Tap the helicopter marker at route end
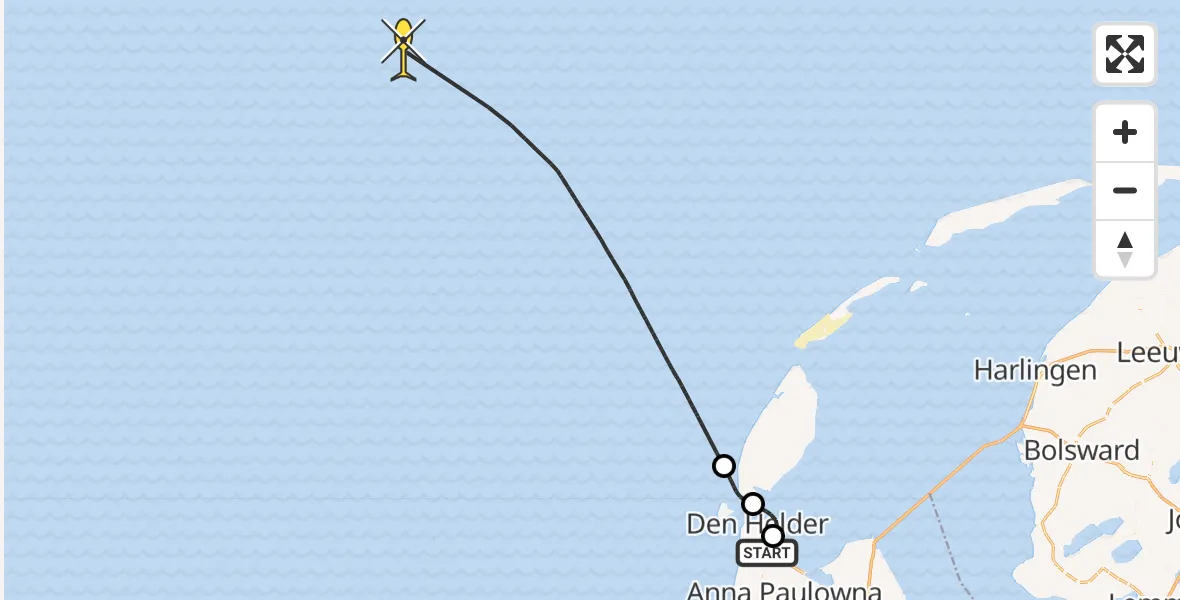Viewport: 1180px width, 600px height. click(403, 49)
